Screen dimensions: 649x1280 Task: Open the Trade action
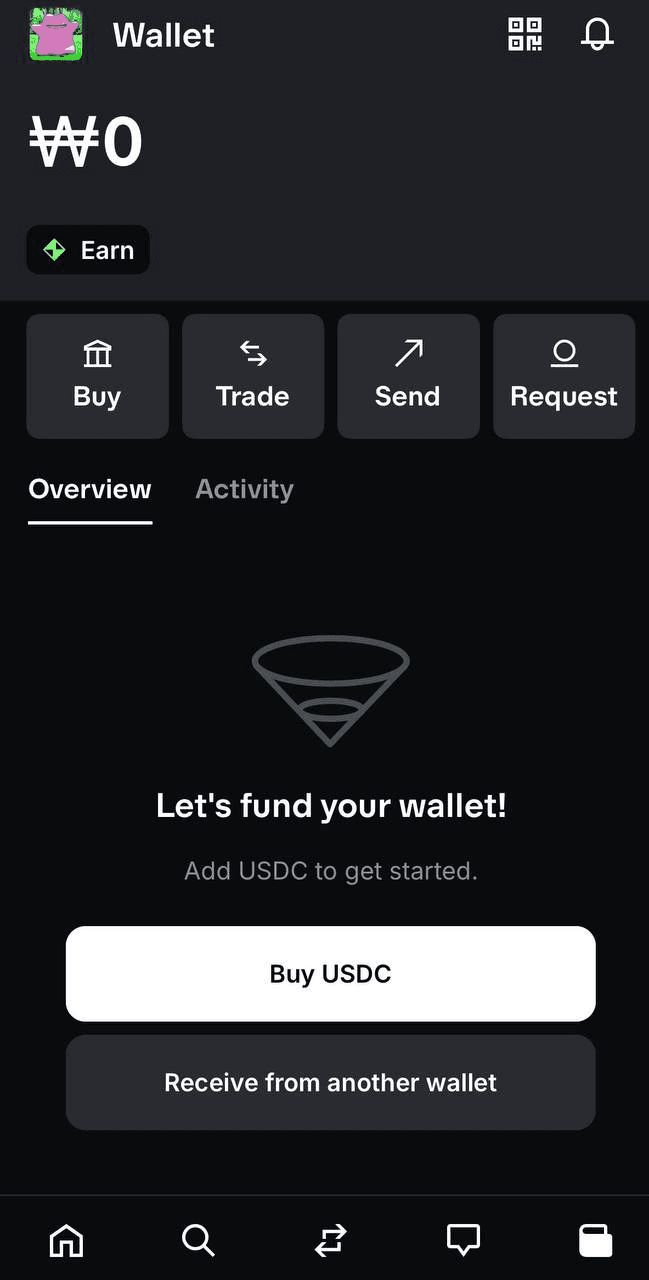(253, 376)
